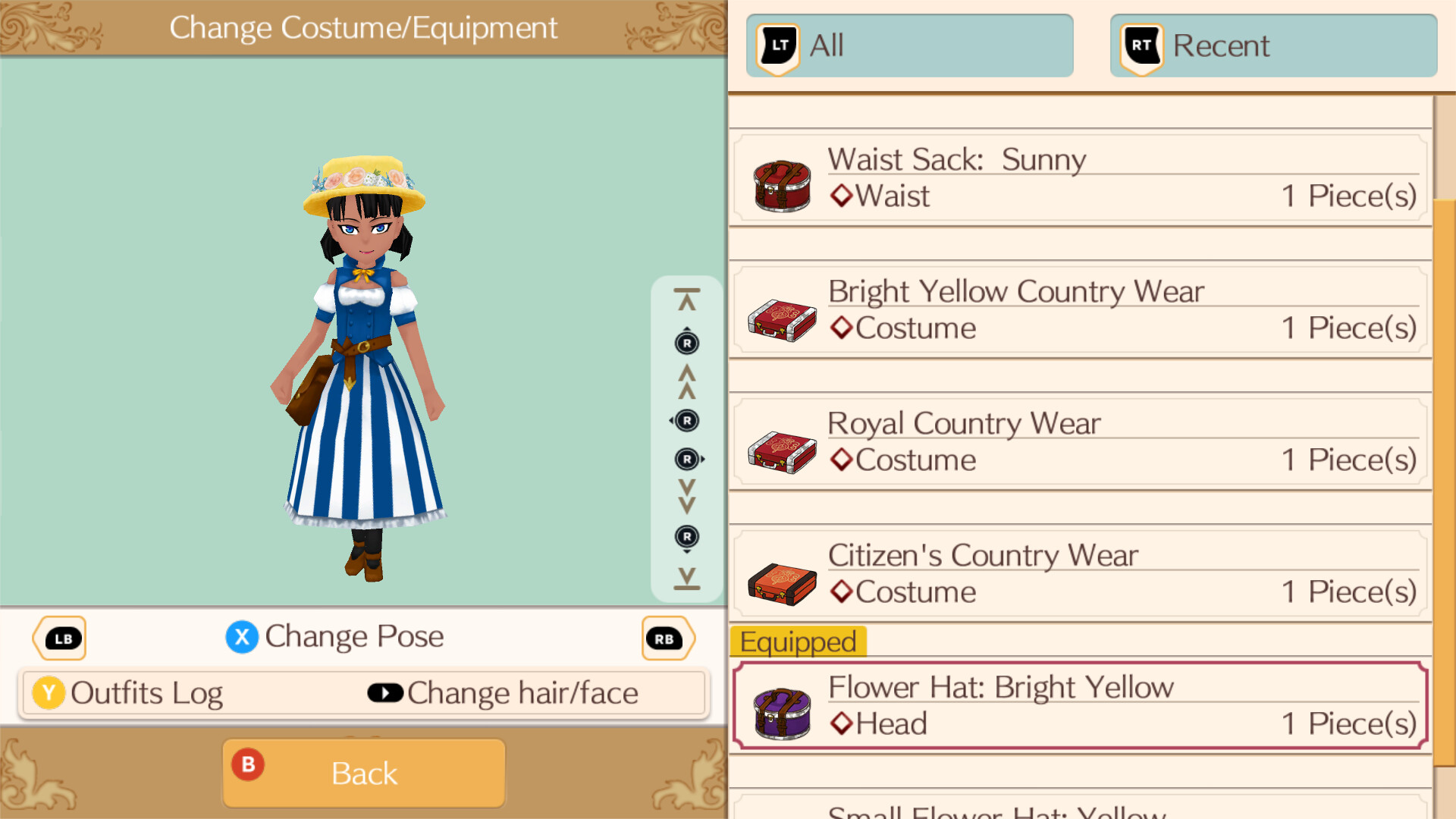The image size is (1456, 819).
Task: Tap the double up arrows
Action: pos(686,382)
